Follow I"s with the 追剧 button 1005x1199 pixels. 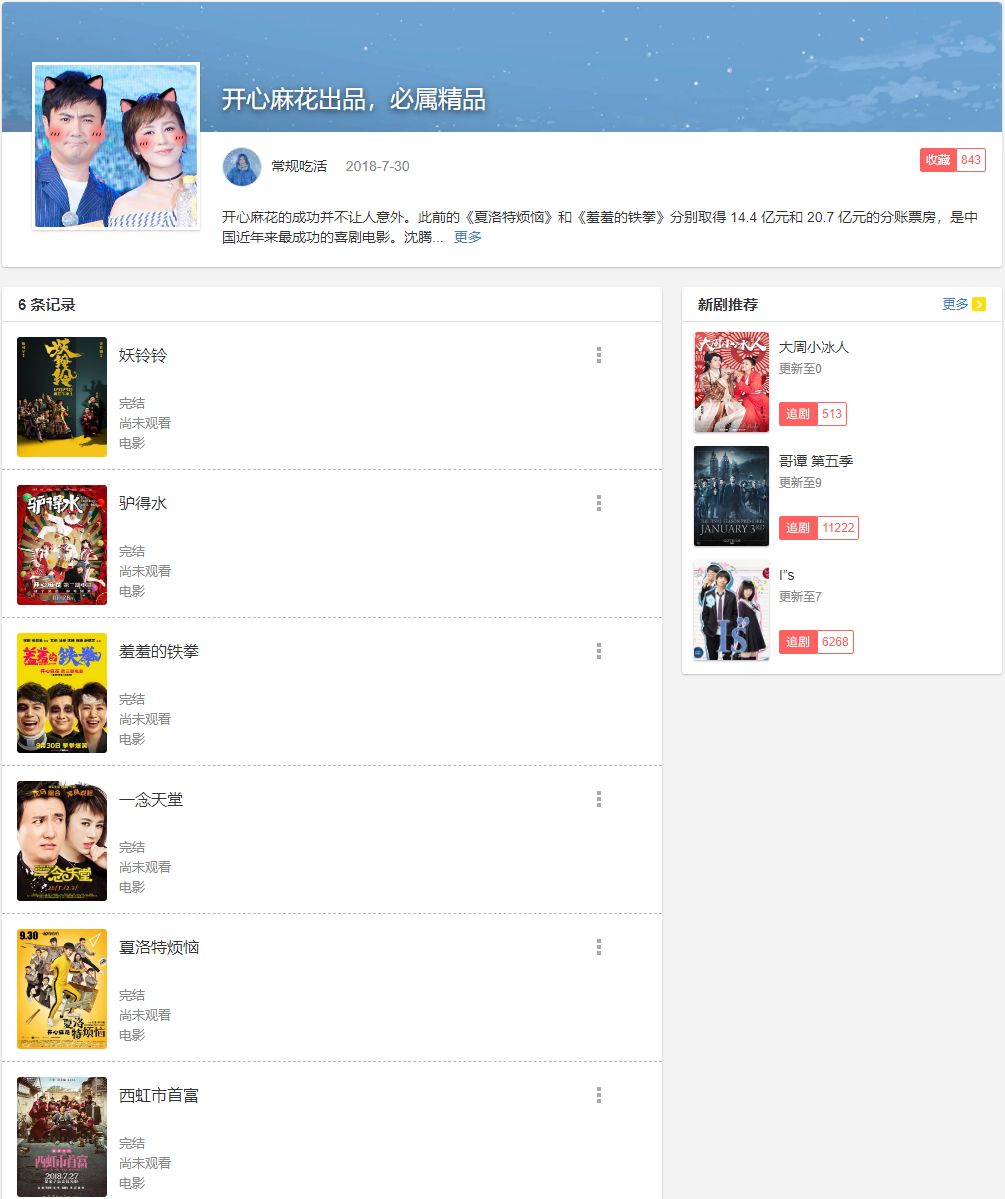pyautogui.click(x=797, y=642)
